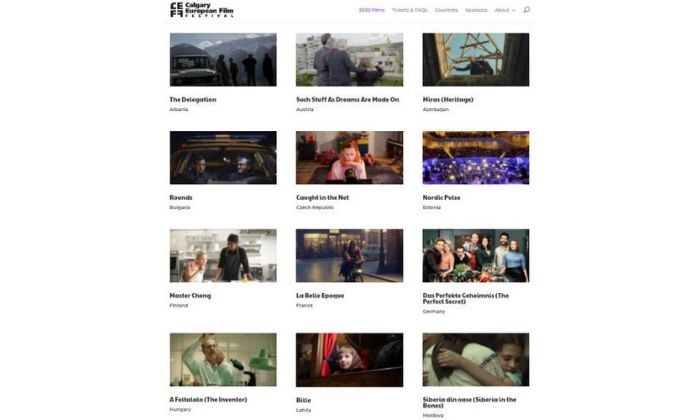The image size is (700, 420).
Task: Expand the About dropdown menu
Action: coord(504,10)
